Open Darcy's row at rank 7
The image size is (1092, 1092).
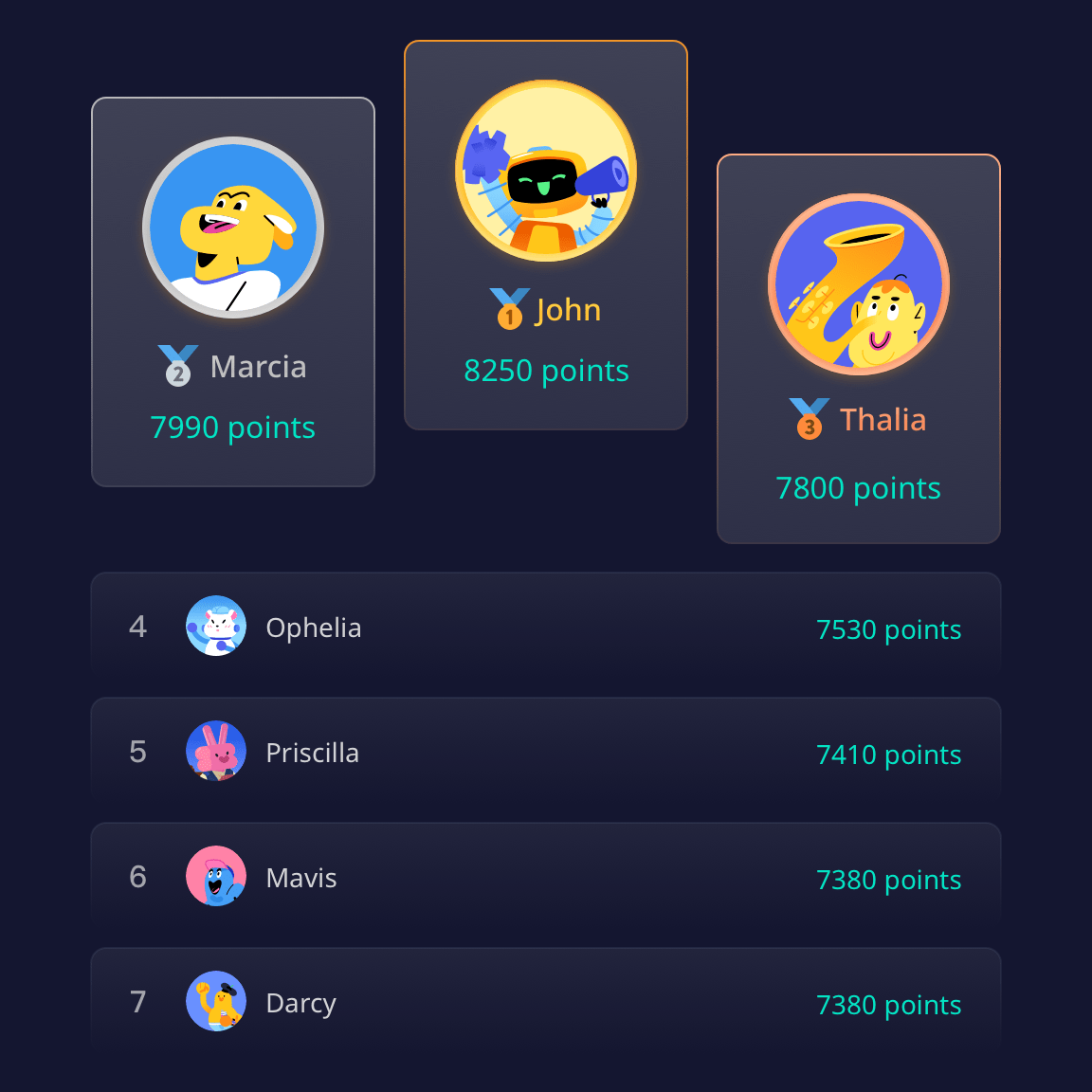tap(546, 1003)
